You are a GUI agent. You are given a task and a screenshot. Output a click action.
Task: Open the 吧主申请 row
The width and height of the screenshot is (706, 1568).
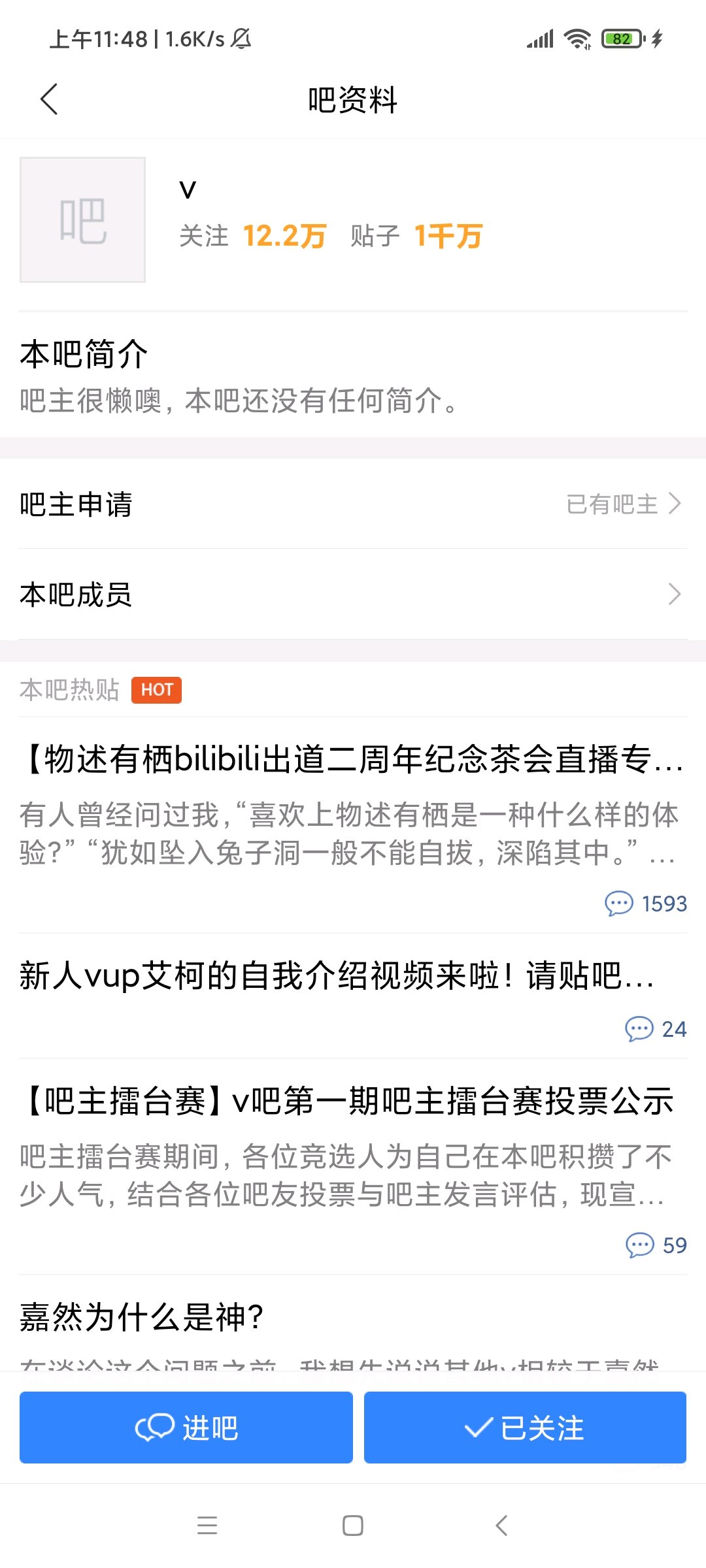pyautogui.click(x=353, y=504)
